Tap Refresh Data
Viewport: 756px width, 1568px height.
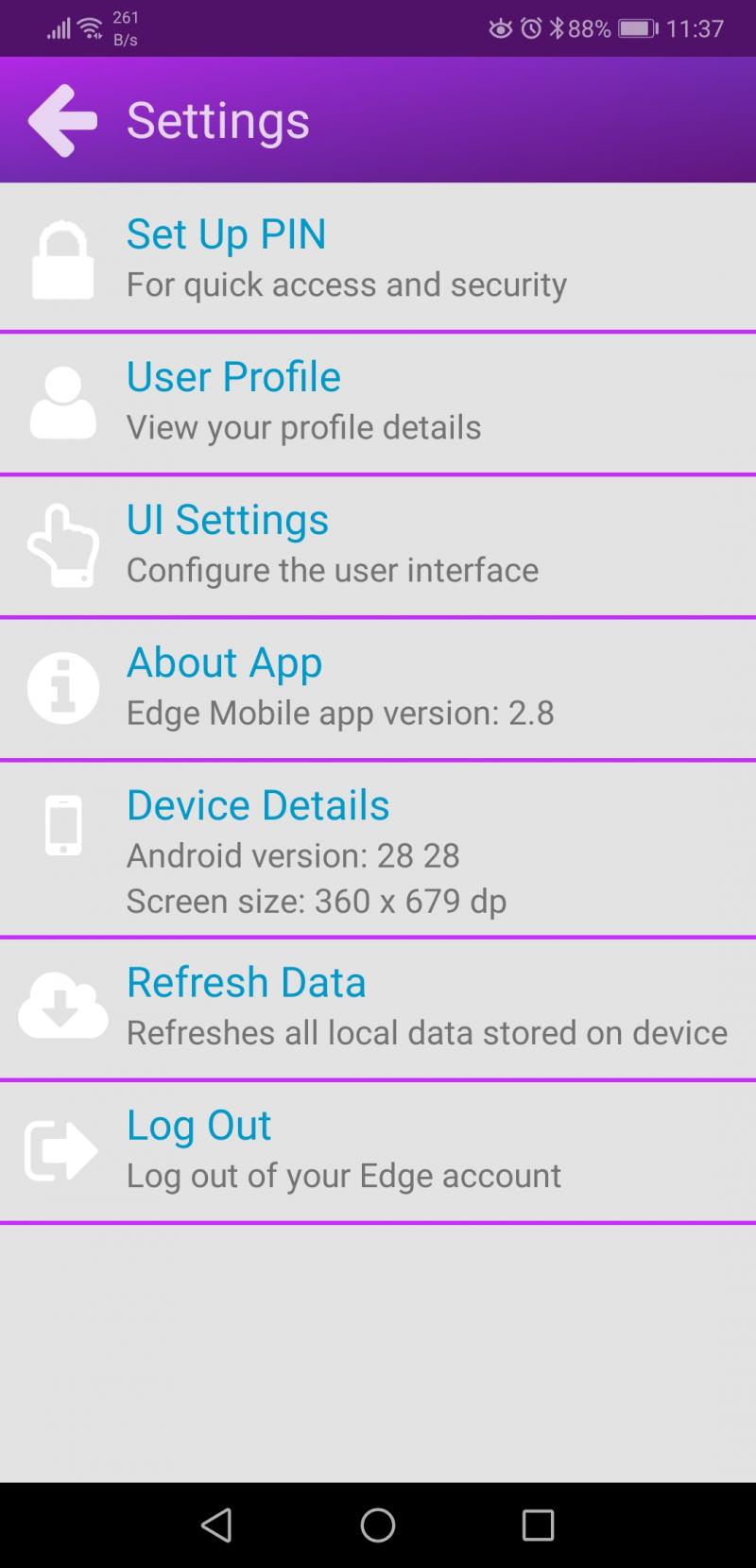pos(378,1008)
